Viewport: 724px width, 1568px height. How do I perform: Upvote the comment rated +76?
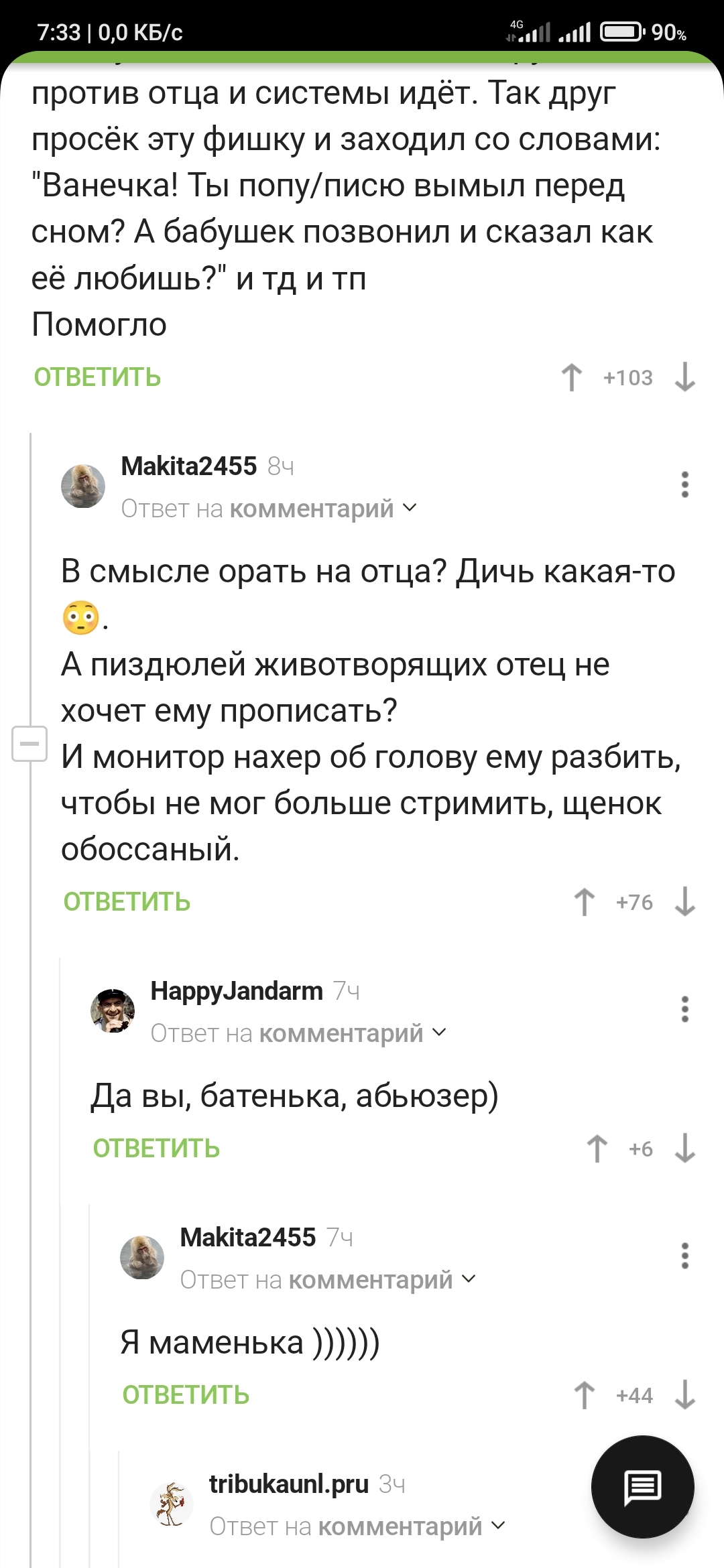[x=585, y=902]
